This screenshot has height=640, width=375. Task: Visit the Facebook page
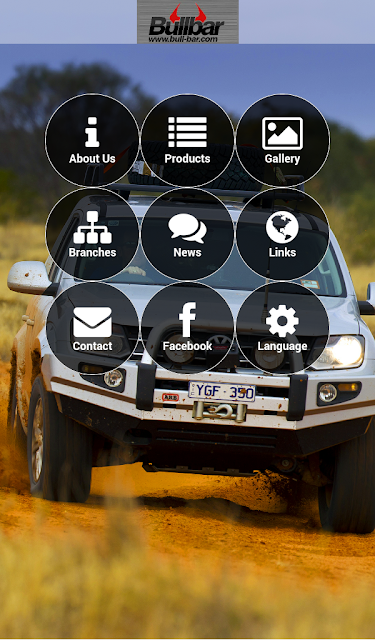click(x=187, y=328)
